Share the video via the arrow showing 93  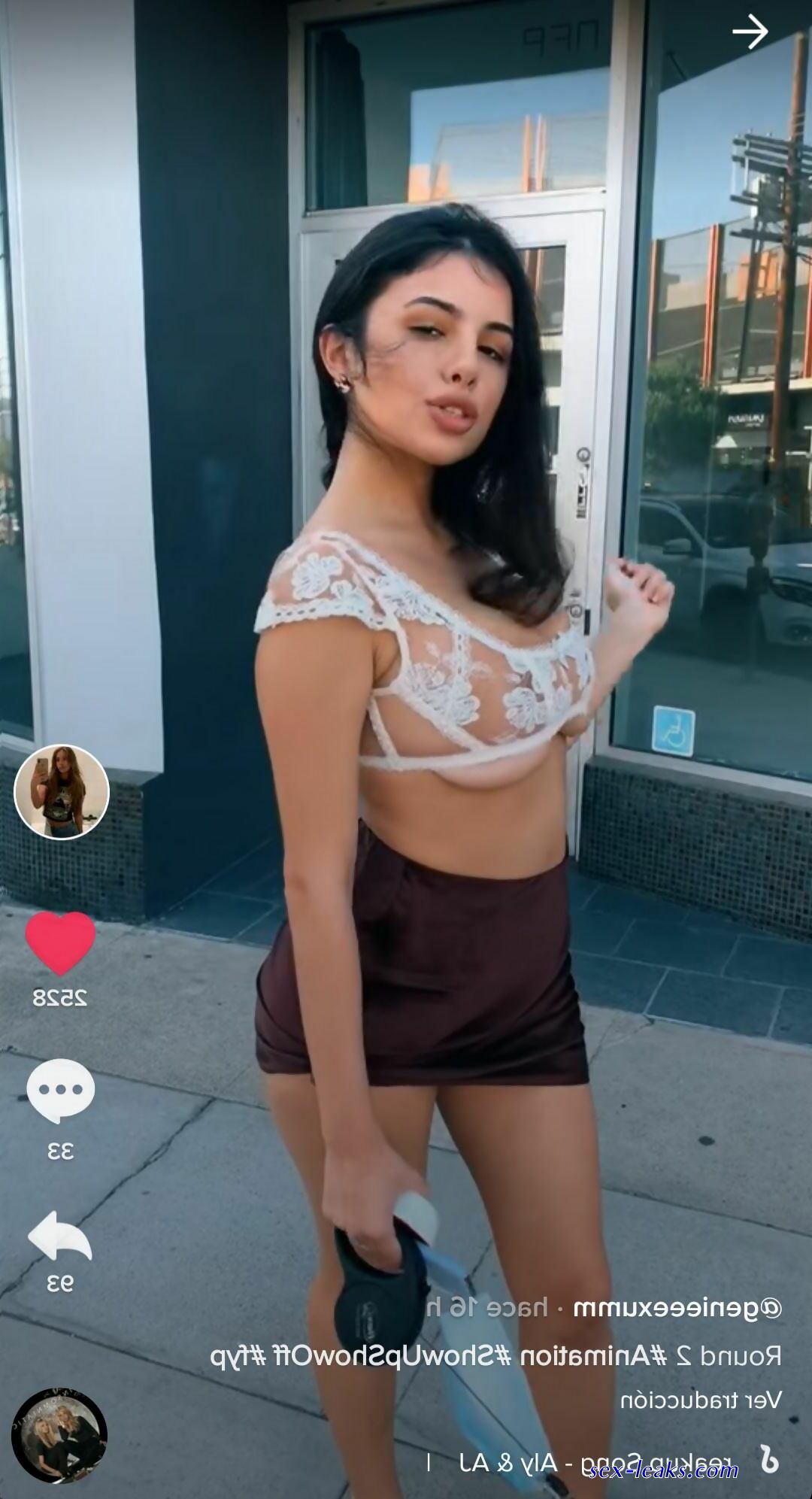point(59,1236)
